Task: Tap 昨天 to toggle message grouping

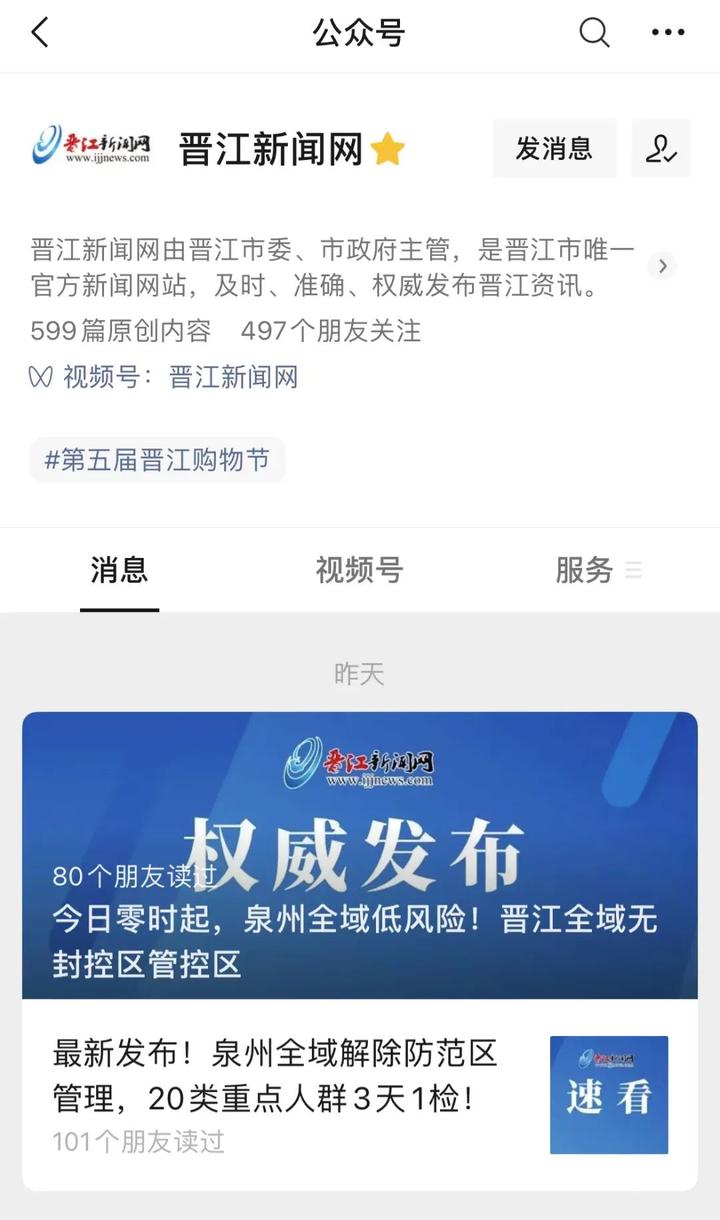Action: point(358,674)
